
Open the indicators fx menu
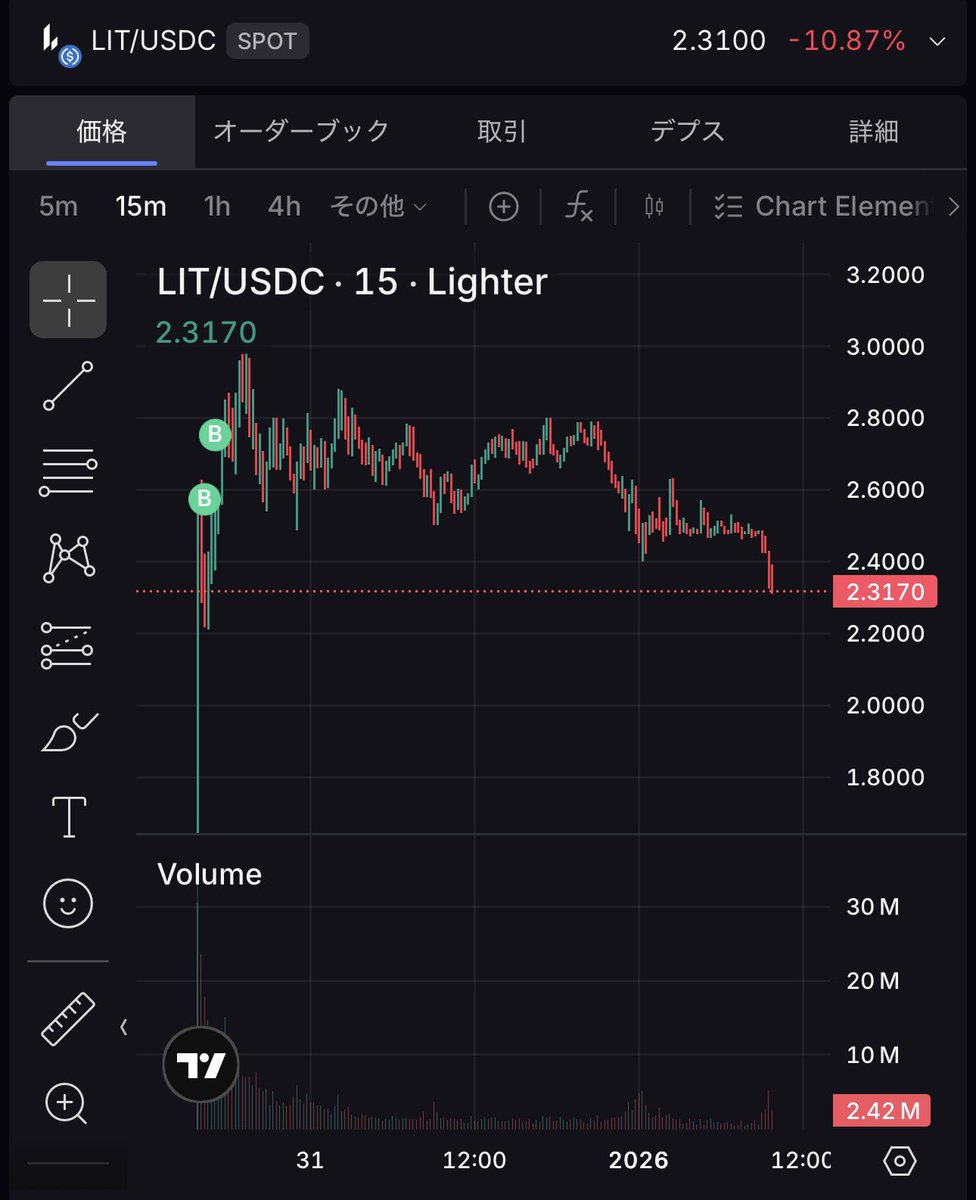click(x=579, y=207)
